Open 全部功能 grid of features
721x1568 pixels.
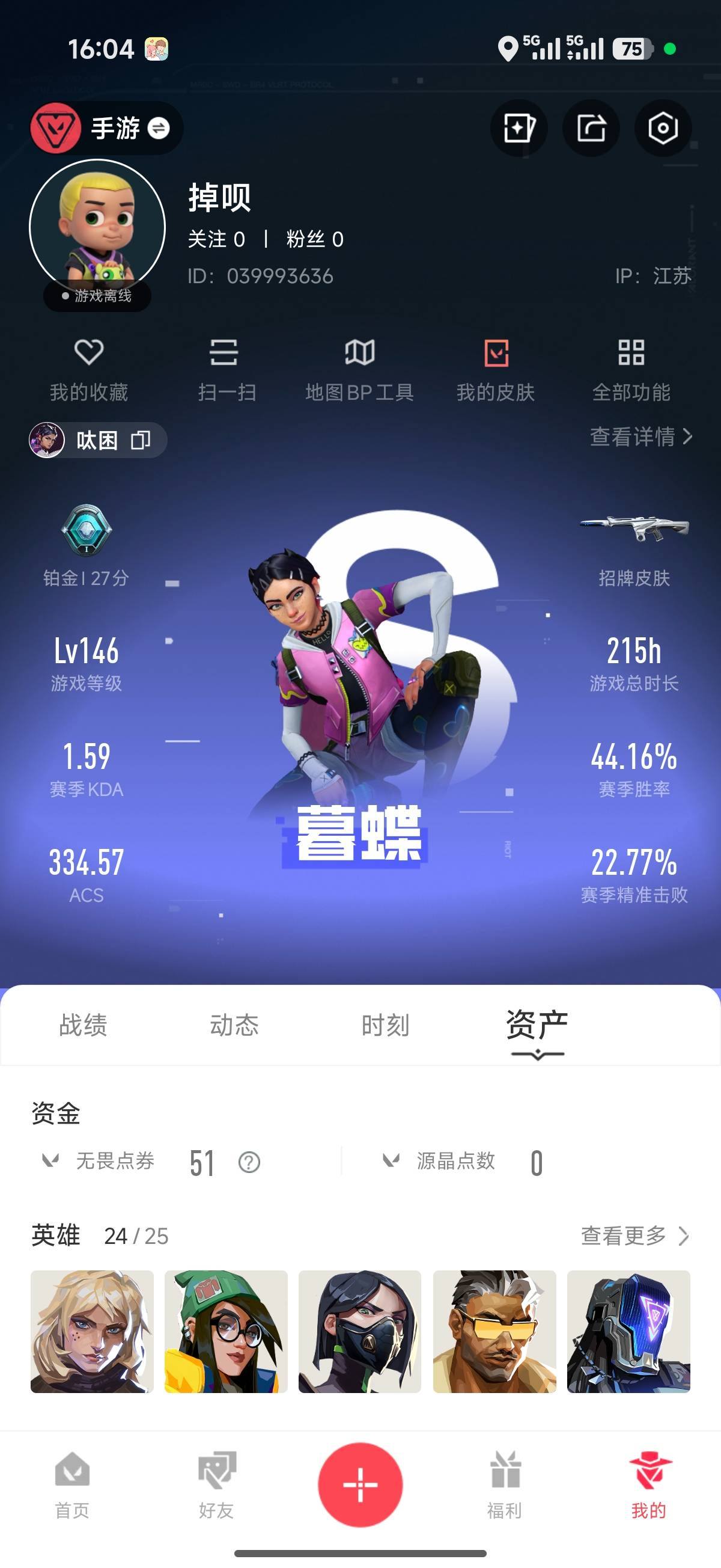631,369
